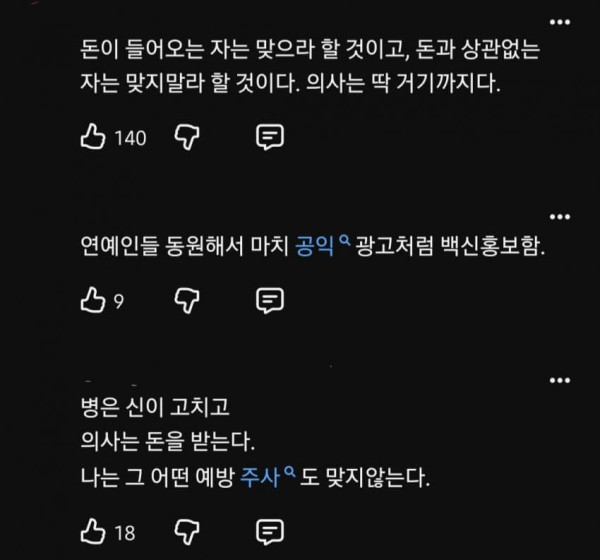Dislike the 백신홍보함 comment
Viewport: 600px width, 560px height.
(187, 301)
